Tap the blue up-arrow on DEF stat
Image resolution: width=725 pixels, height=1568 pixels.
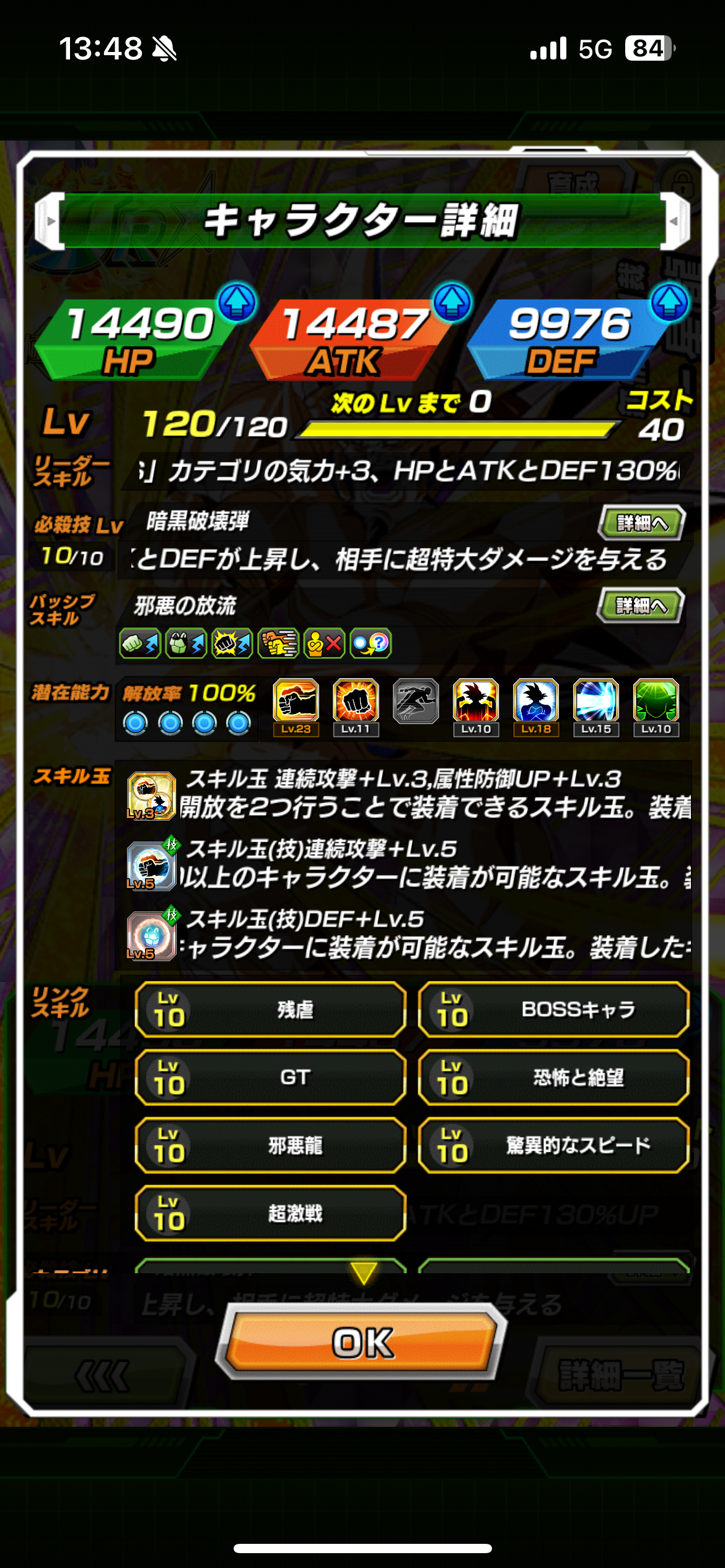click(669, 302)
